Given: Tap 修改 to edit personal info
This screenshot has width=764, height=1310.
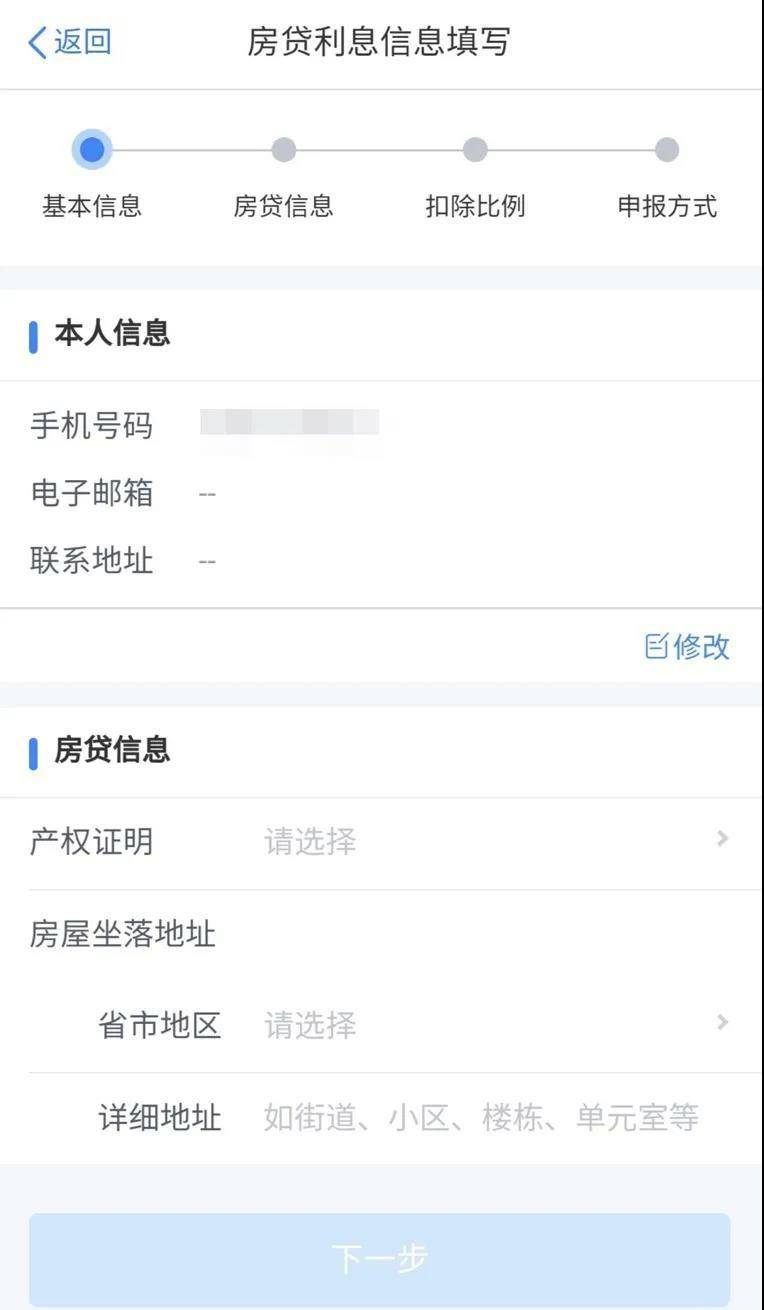Looking at the screenshot, I should (688, 646).
